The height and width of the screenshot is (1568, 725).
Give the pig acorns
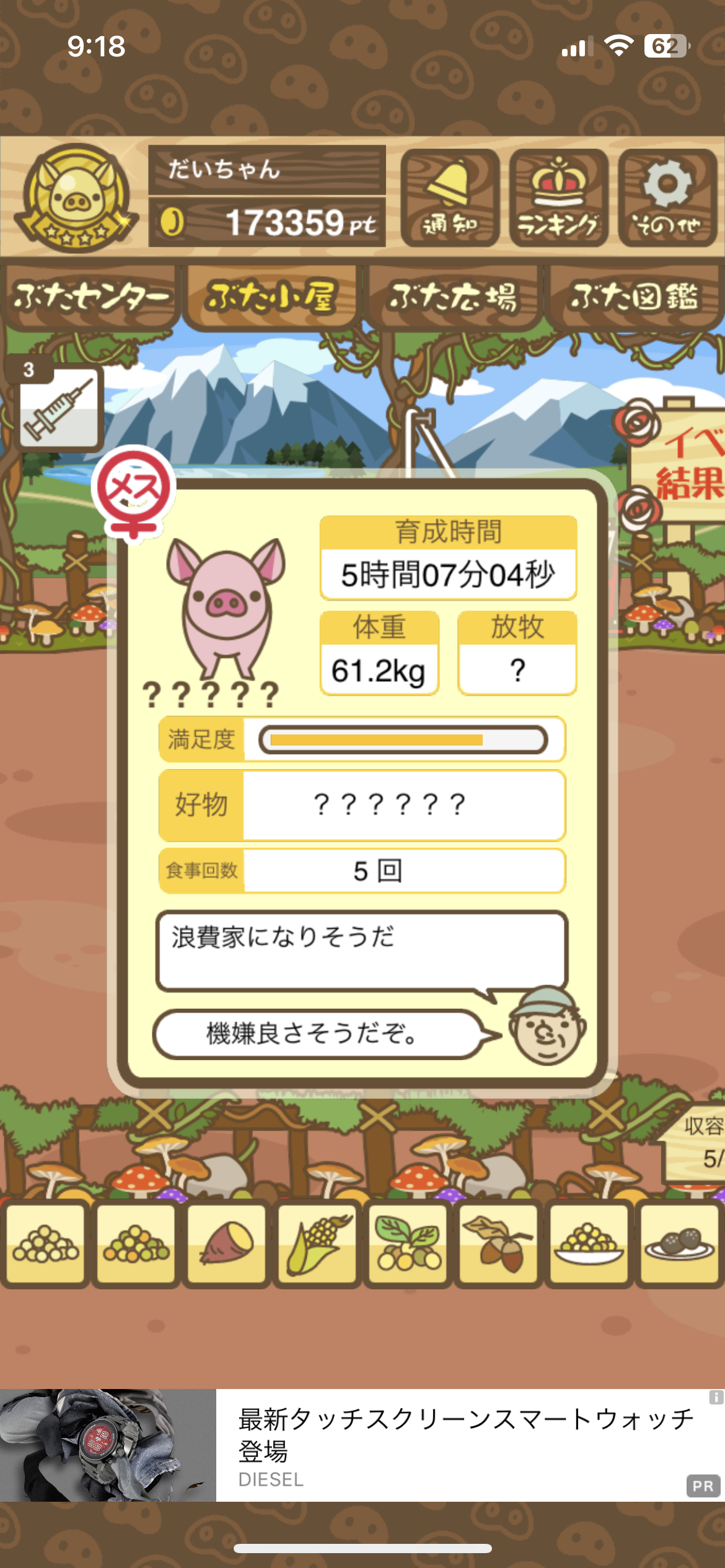coord(498,1243)
